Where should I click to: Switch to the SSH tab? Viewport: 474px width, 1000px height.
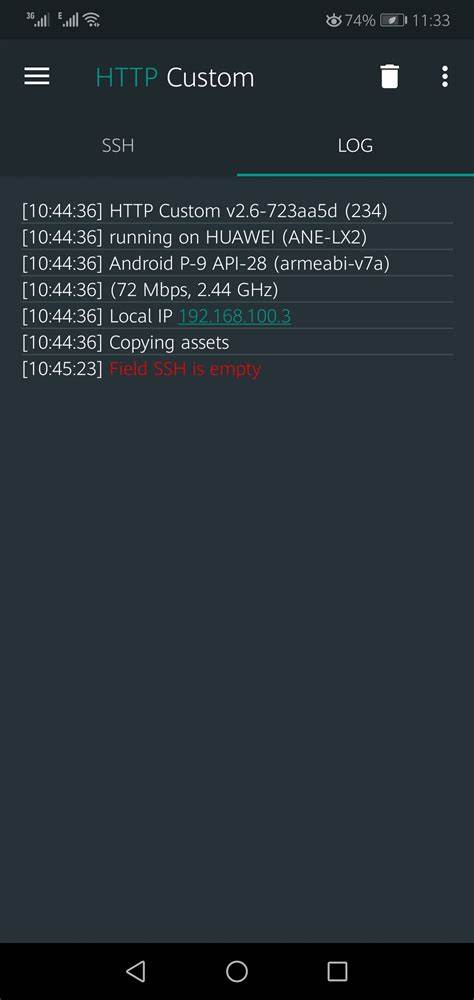(x=118, y=145)
